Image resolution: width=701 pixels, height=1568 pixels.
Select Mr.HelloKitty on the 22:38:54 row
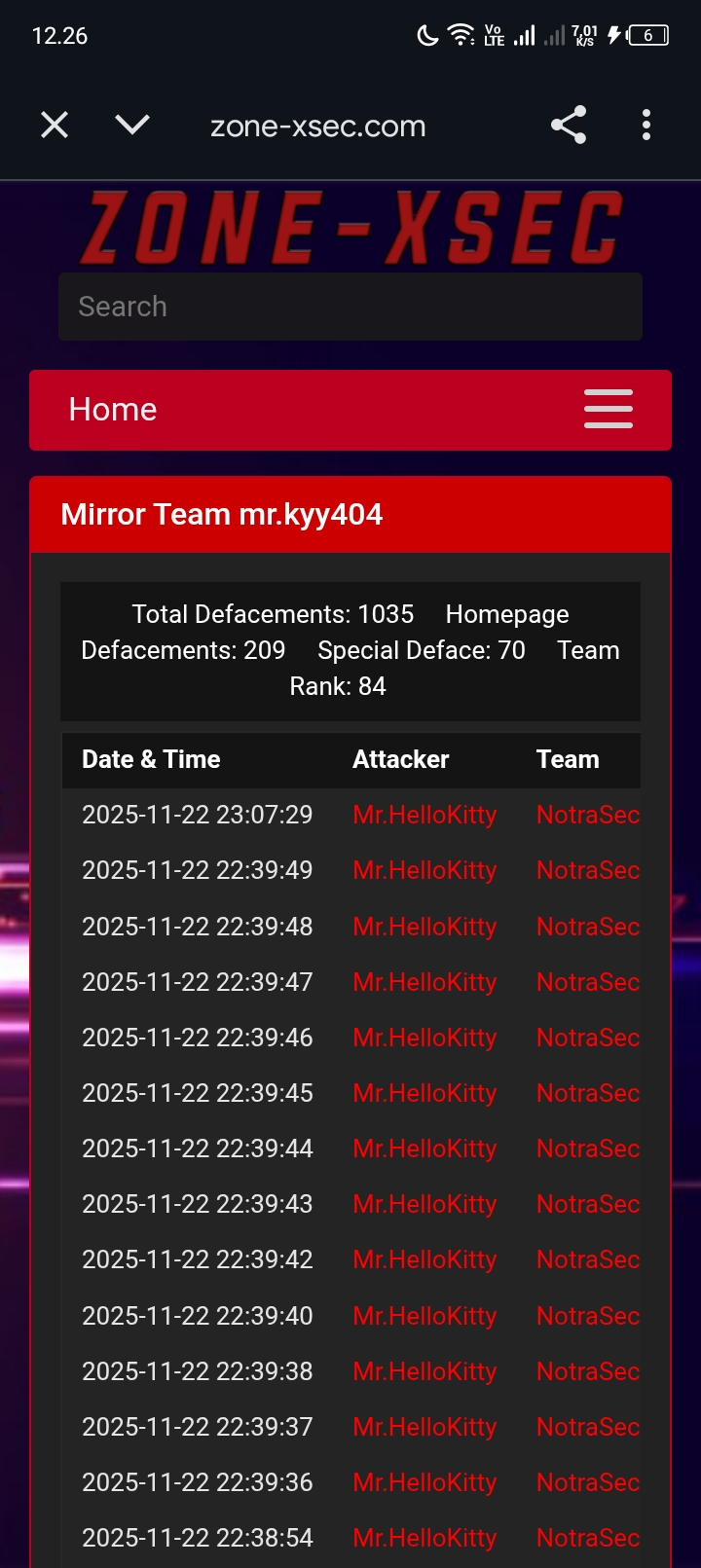[x=424, y=1538]
